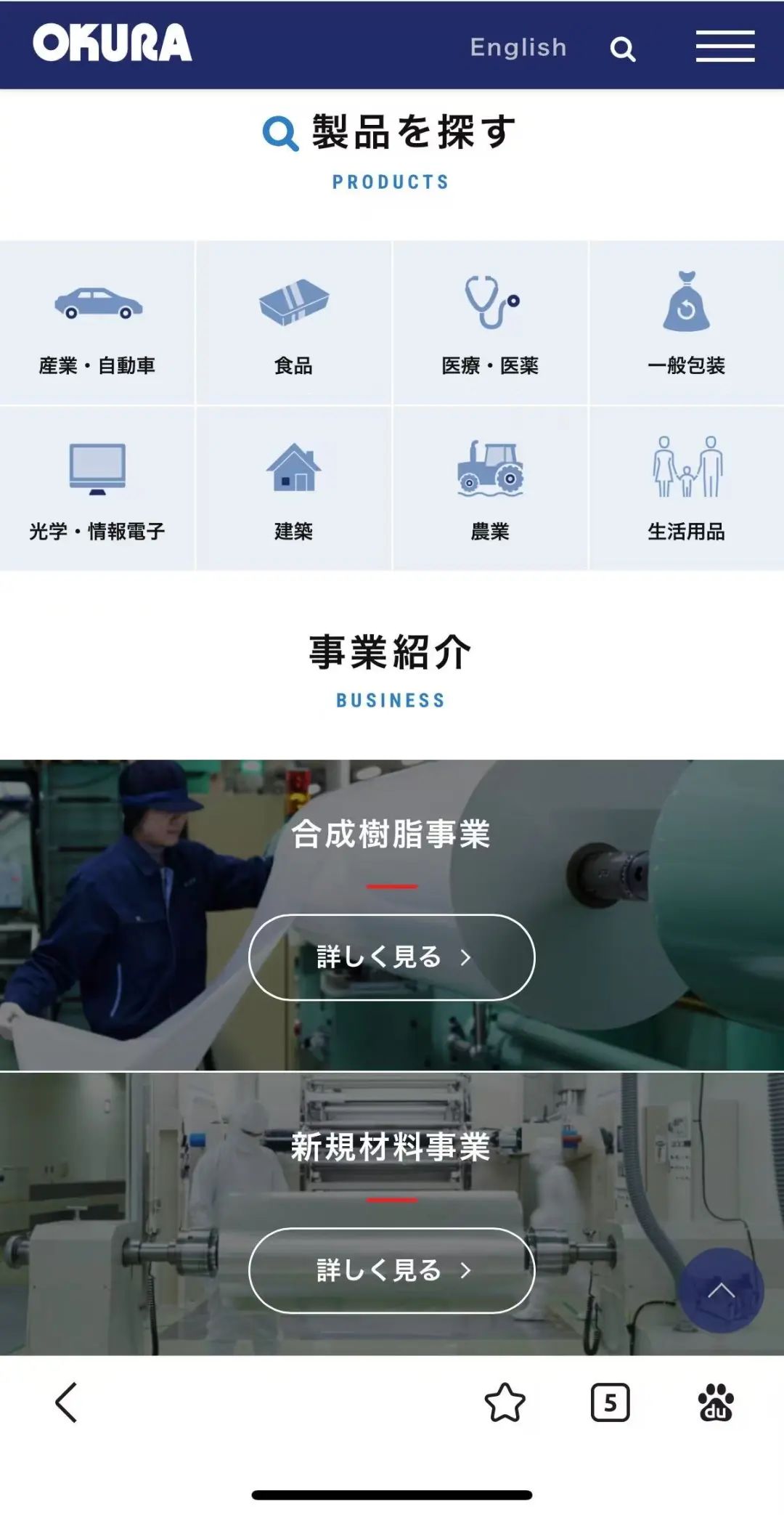Switch the site language to English
The image size is (784, 1515).
pos(518,46)
